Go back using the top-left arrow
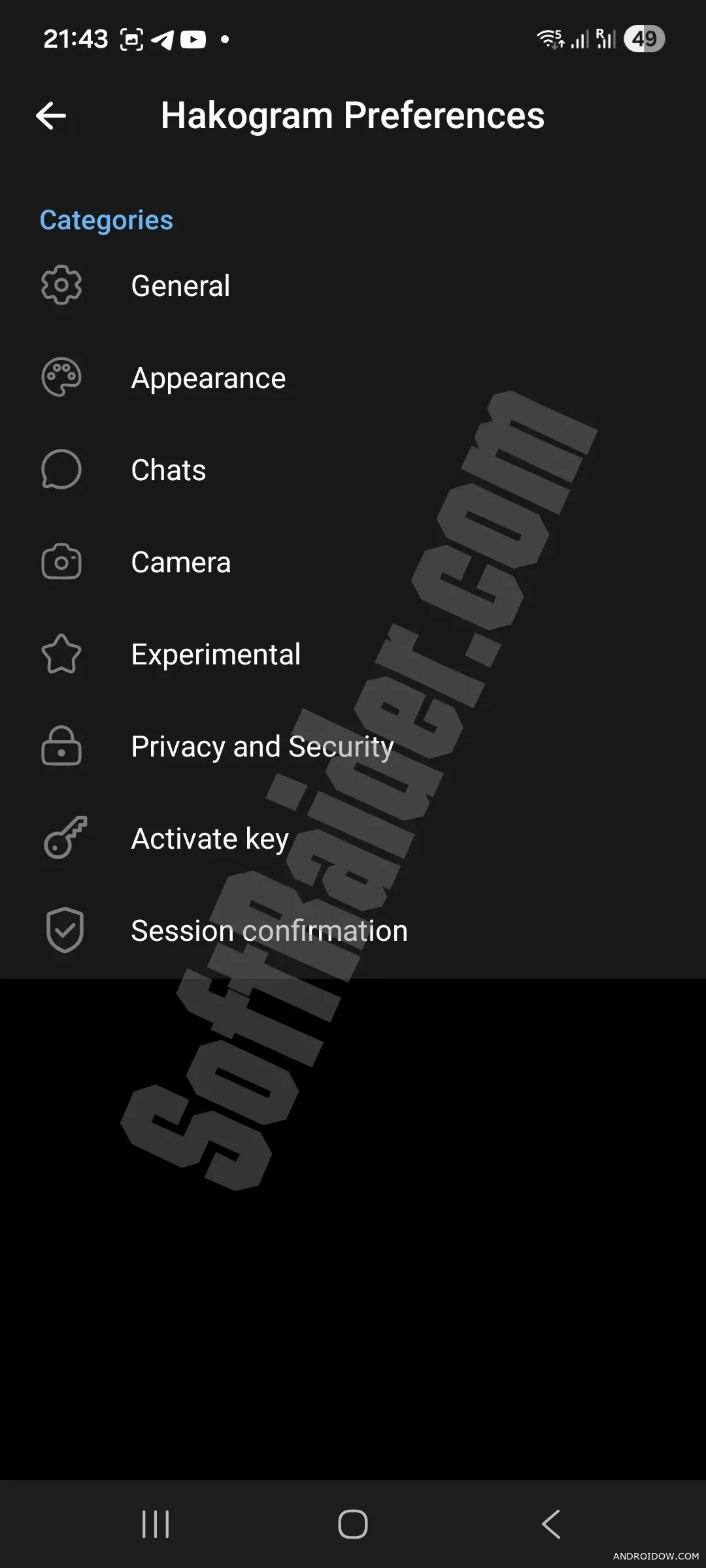This screenshot has height=1568, width=706. (51, 116)
